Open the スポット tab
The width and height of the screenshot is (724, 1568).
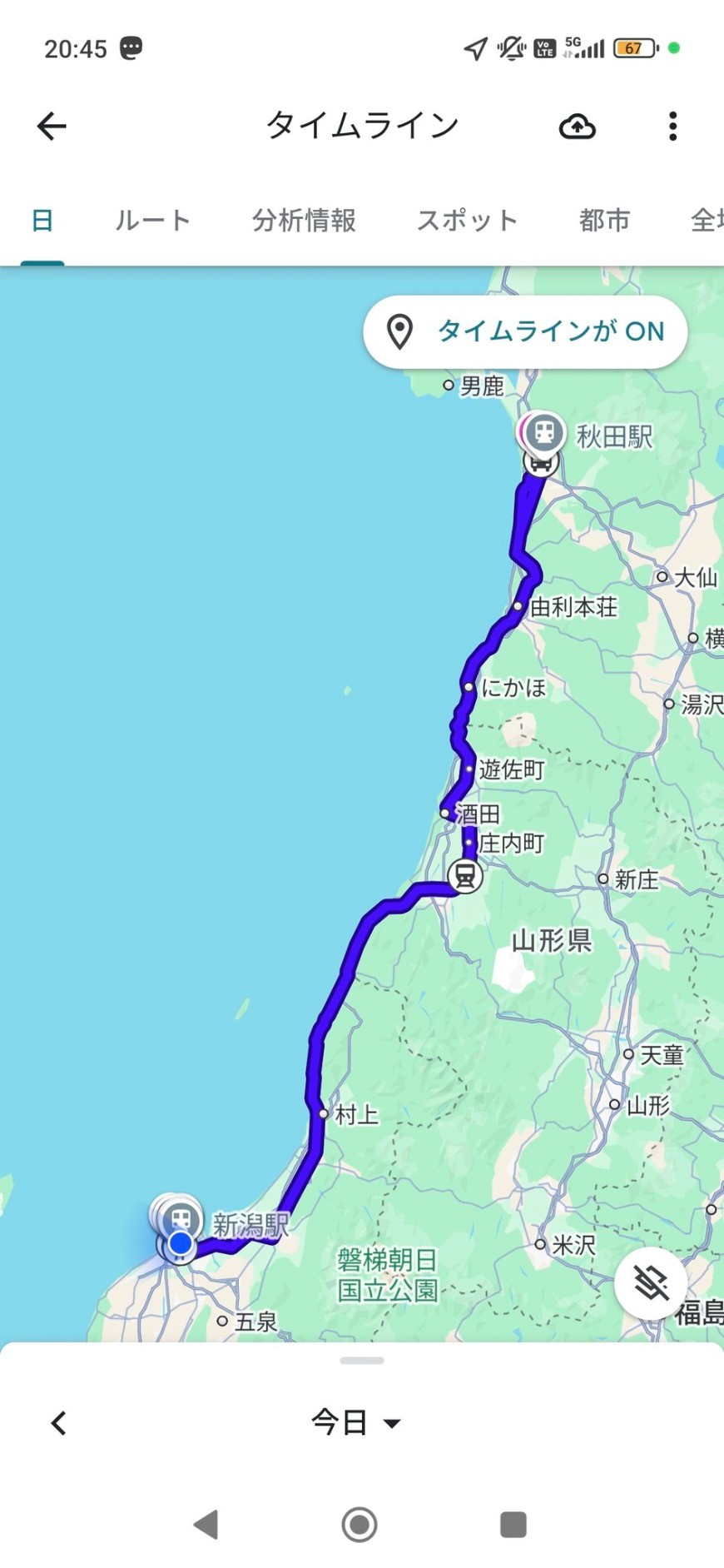pos(467,221)
